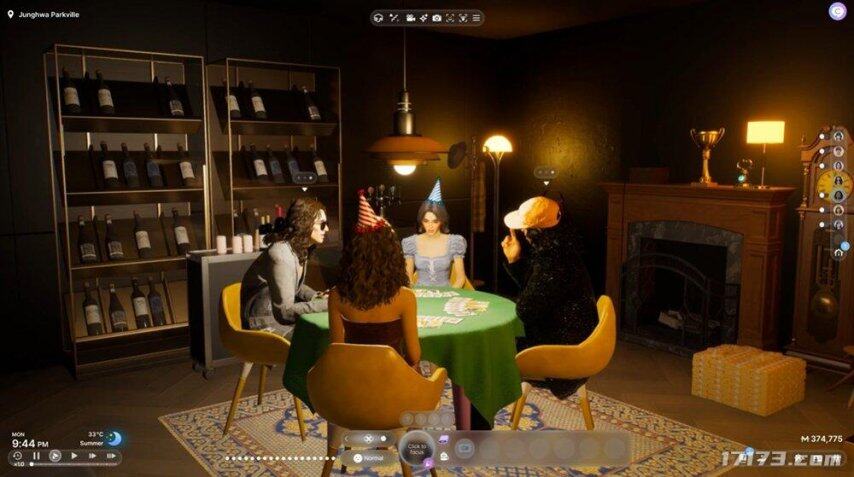Open the camera photo mode
Image resolution: width=854 pixels, height=477 pixels.
(x=437, y=18)
